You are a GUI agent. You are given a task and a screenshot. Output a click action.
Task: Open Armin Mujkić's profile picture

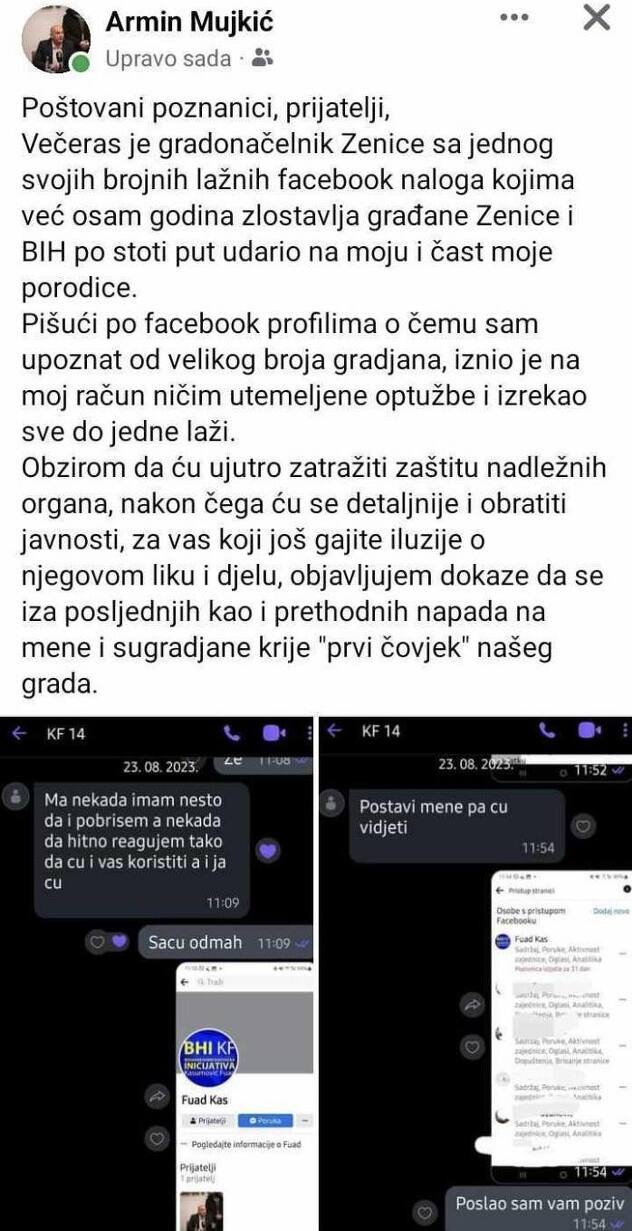pos(56,40)
